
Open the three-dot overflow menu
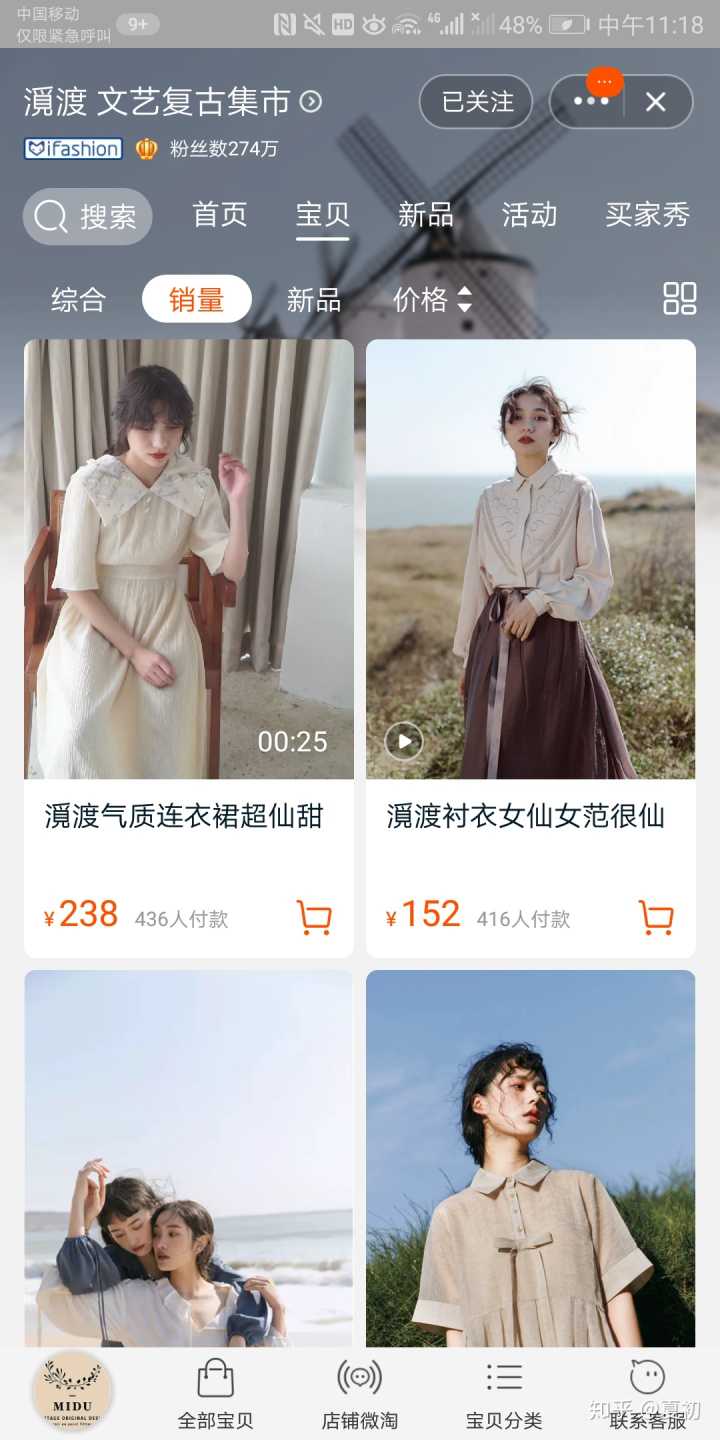pos(591,101)
